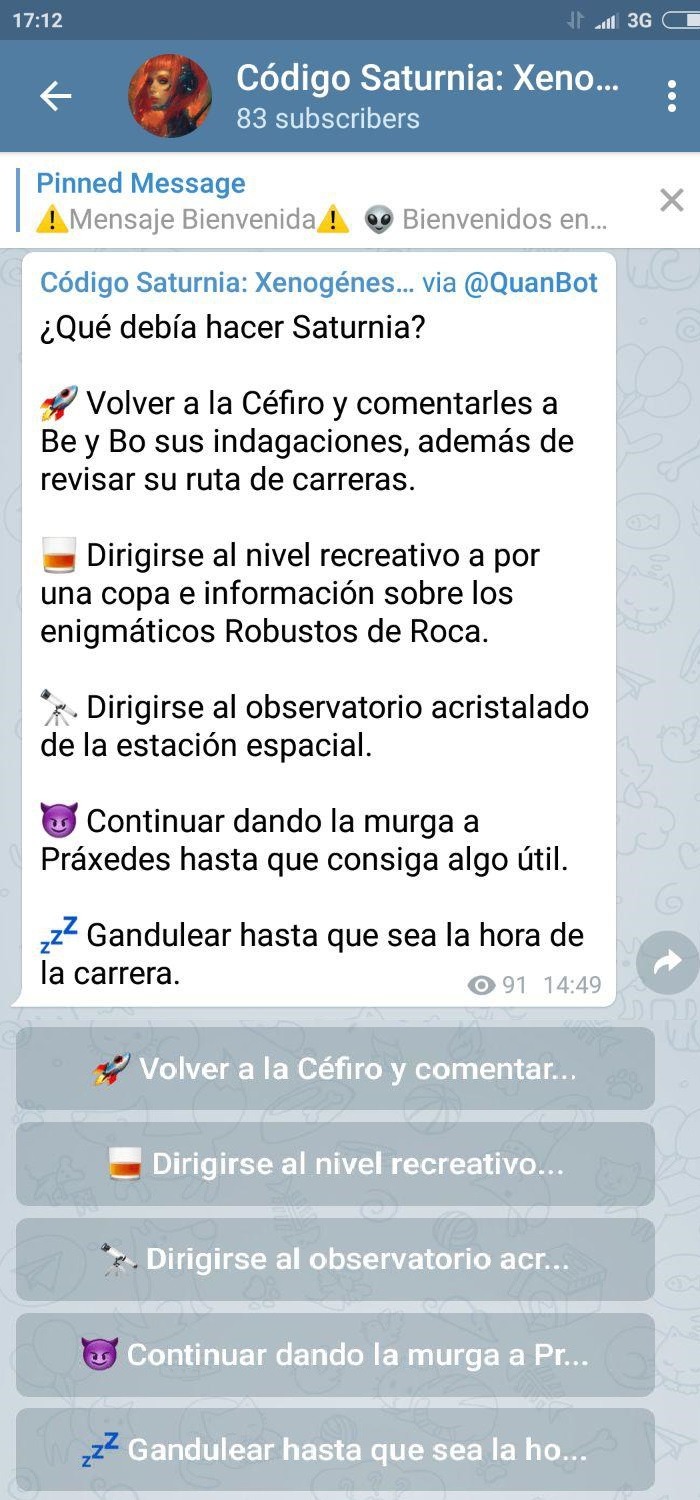Image resolution: width=700 pixels, height=1500 pixels.
Task: Open the channel's overflow menu
Action: tap(671, 96)
